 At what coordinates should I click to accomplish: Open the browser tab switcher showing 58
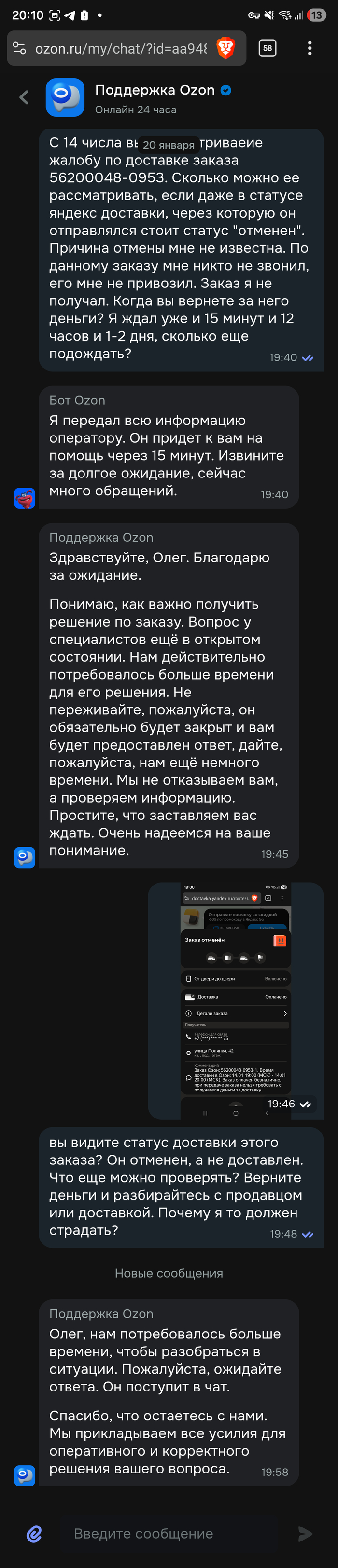tap(268, 48)
